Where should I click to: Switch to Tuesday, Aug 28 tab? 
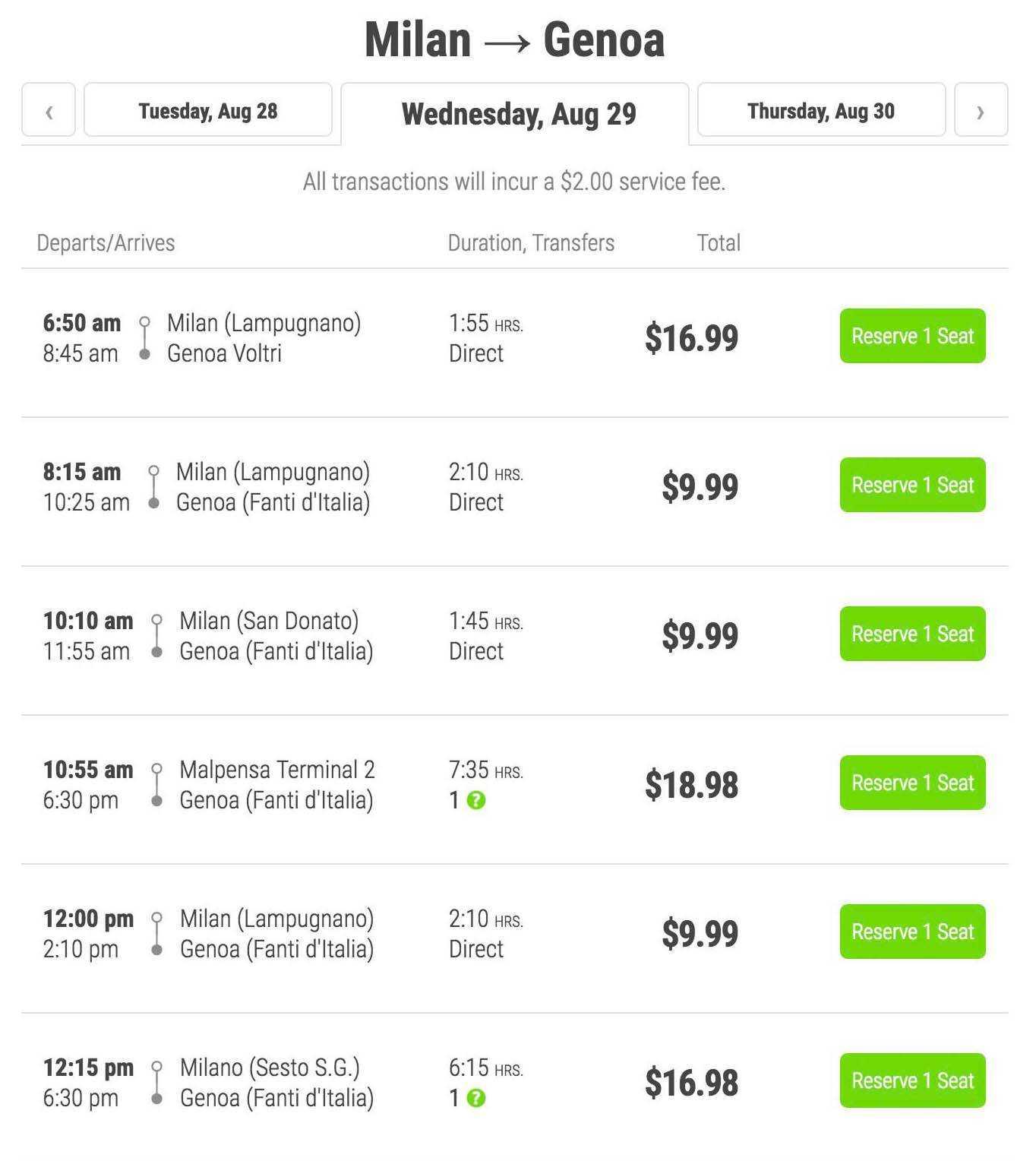(x=207, y=111)
